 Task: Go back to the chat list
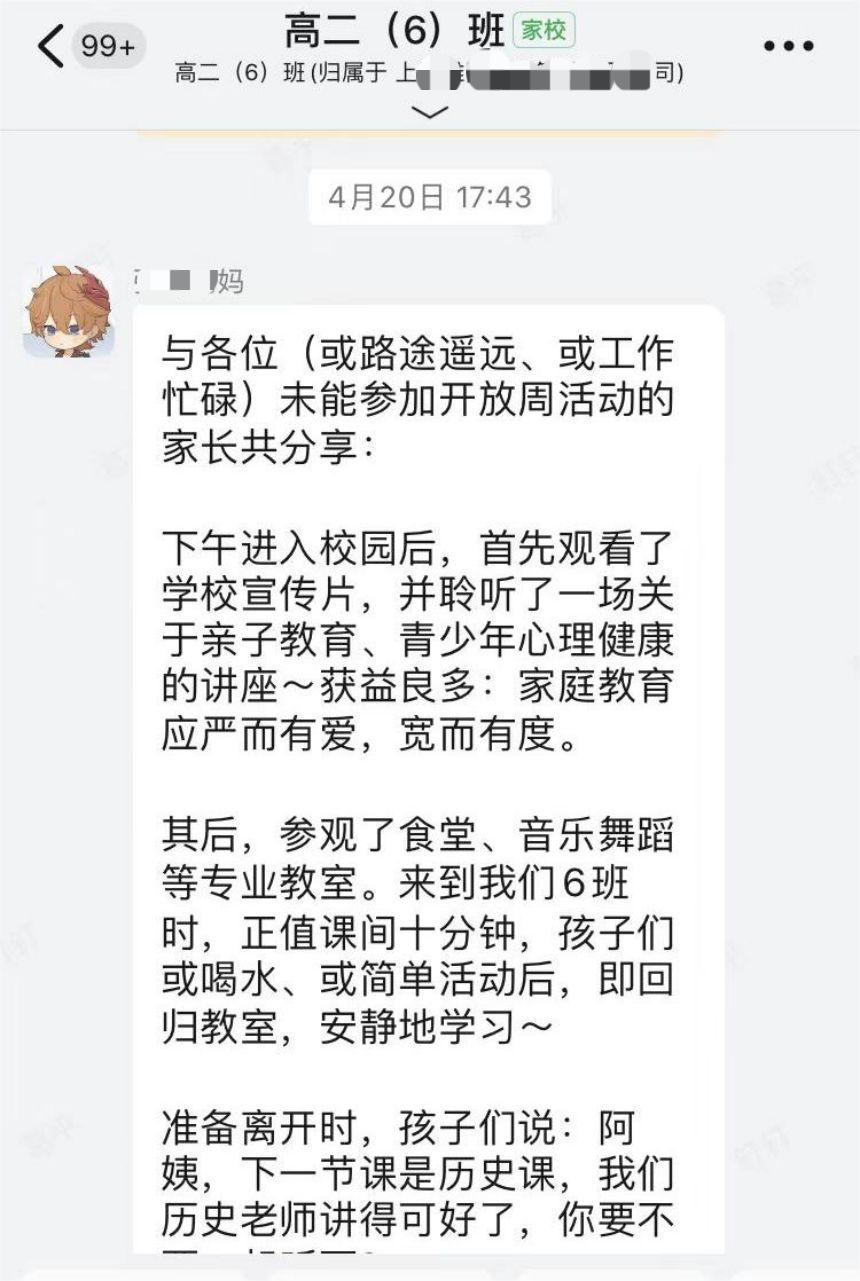click(x=52, y=46)
